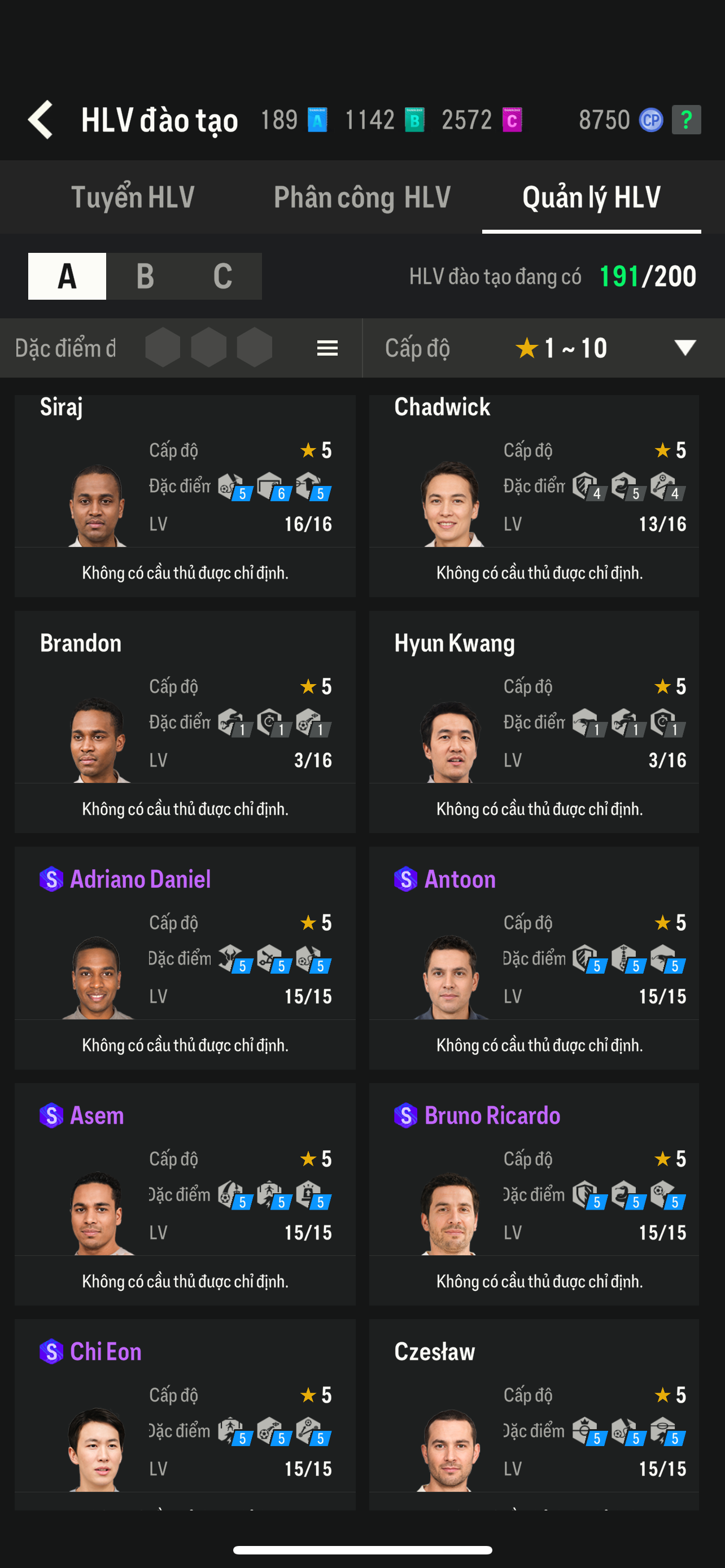725x1568 pixels.
Task: Select grade B coaches
Action: pyautogui.click(x=145, y=277)
